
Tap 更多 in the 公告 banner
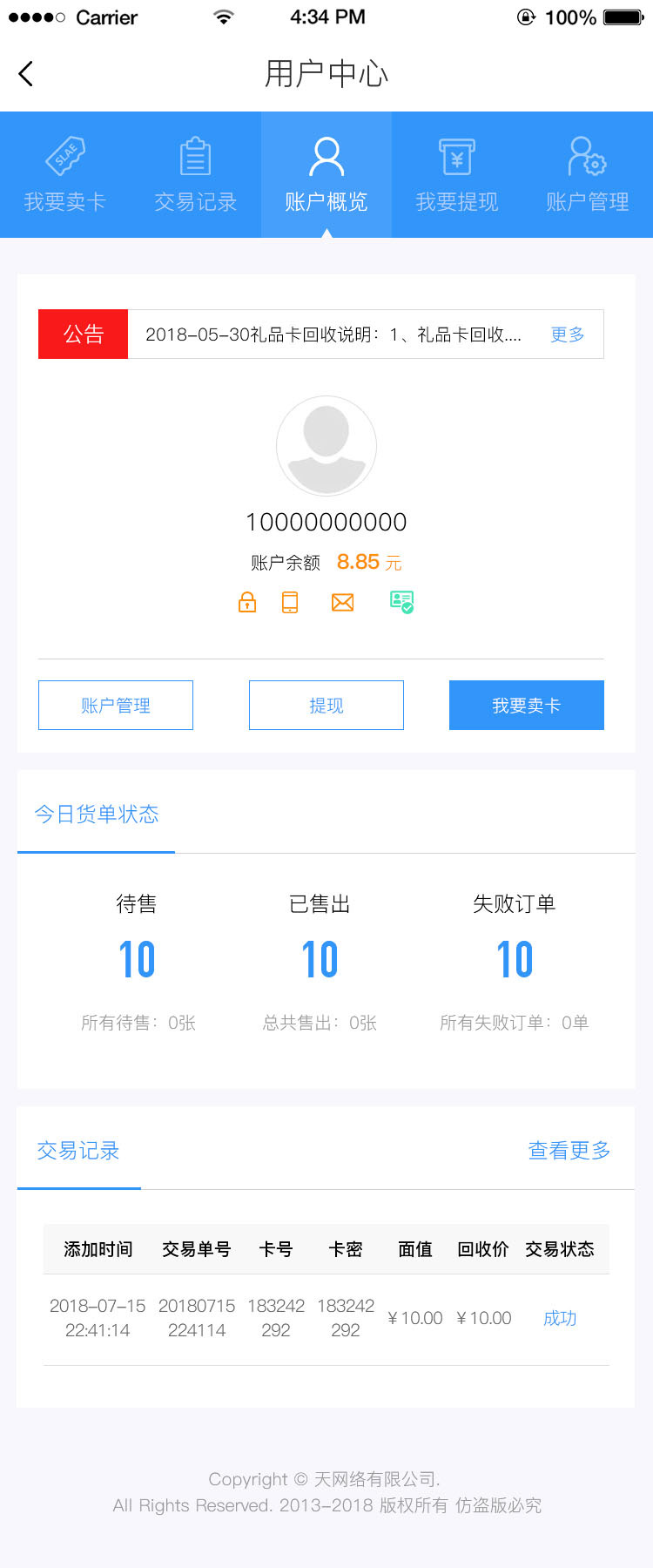click(x=567, y=335)
